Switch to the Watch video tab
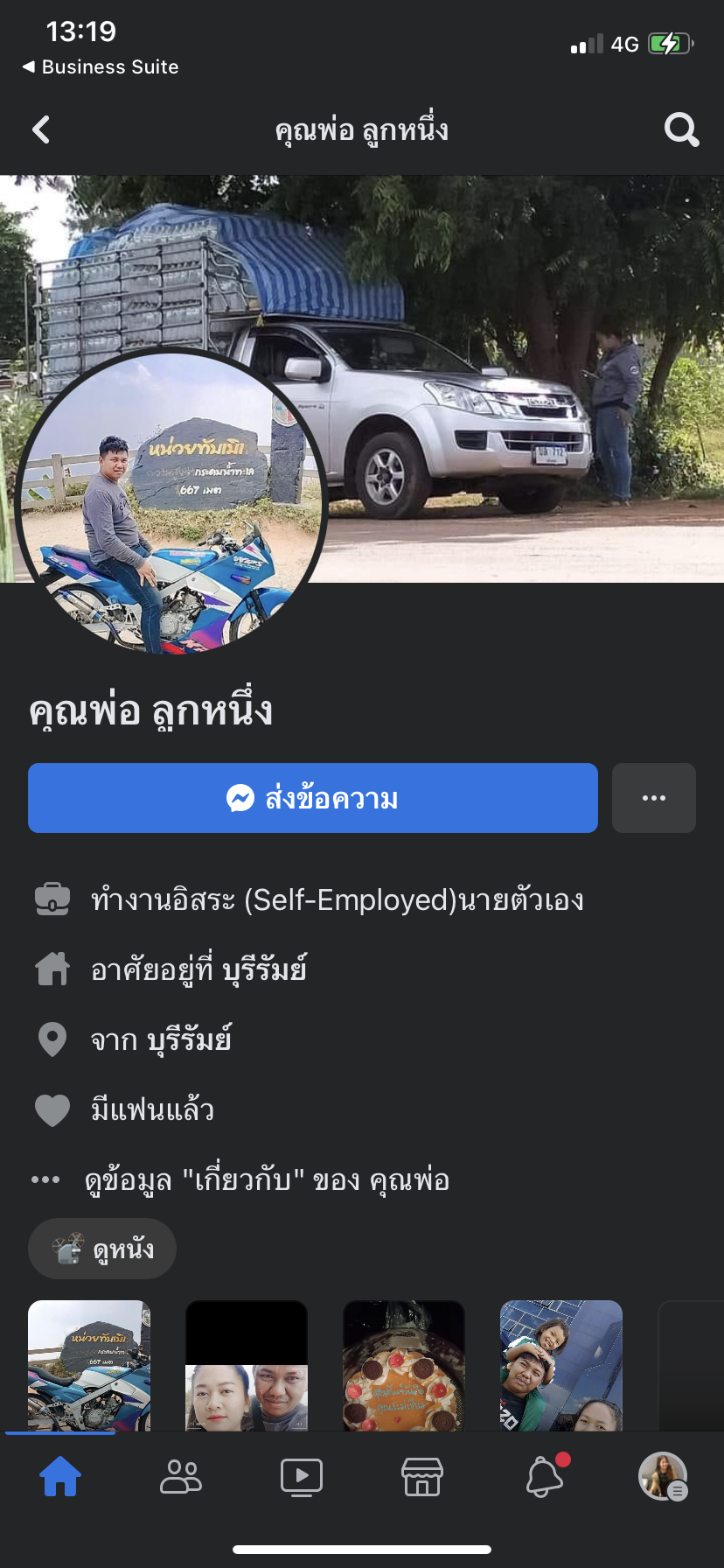Viewport: 724px width, 1568px height. tap(302, 1477)
